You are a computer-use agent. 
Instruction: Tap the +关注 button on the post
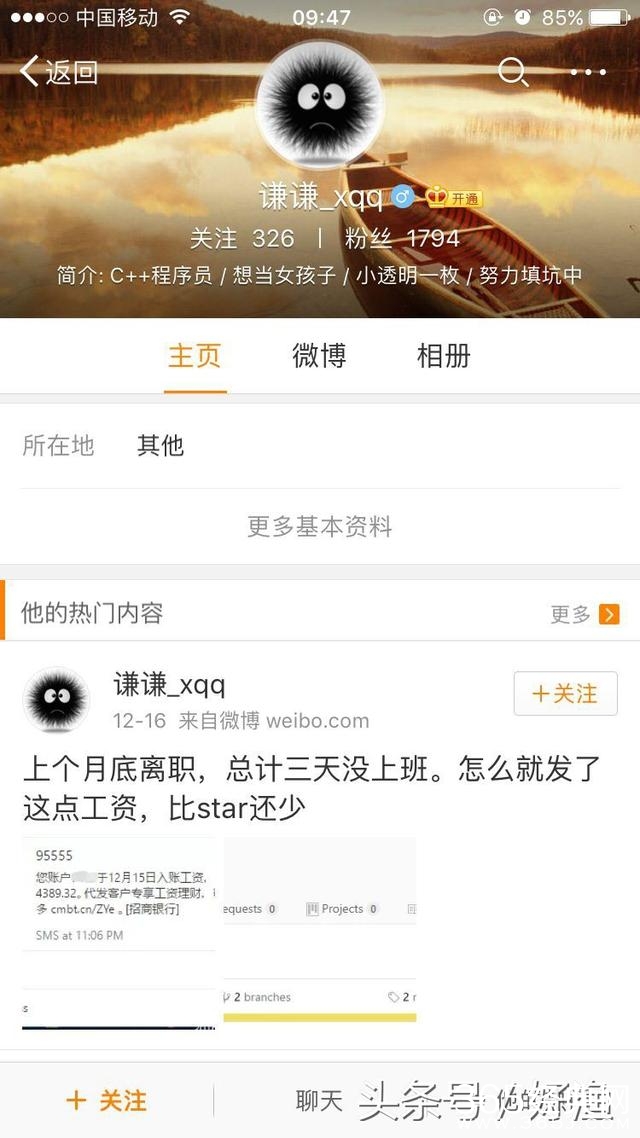[565, 694]
